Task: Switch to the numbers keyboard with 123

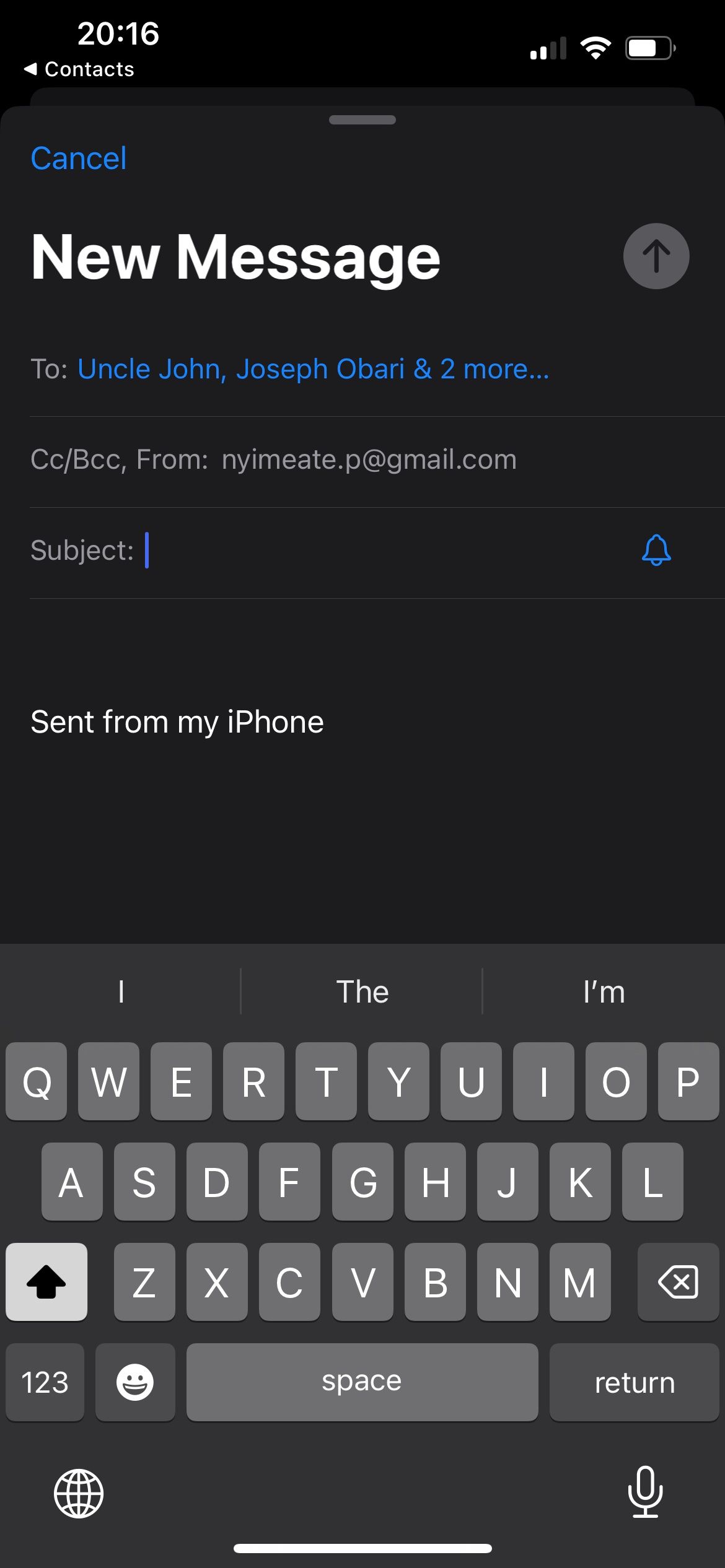Action: pyautogui.click(x=44, y=1382)
